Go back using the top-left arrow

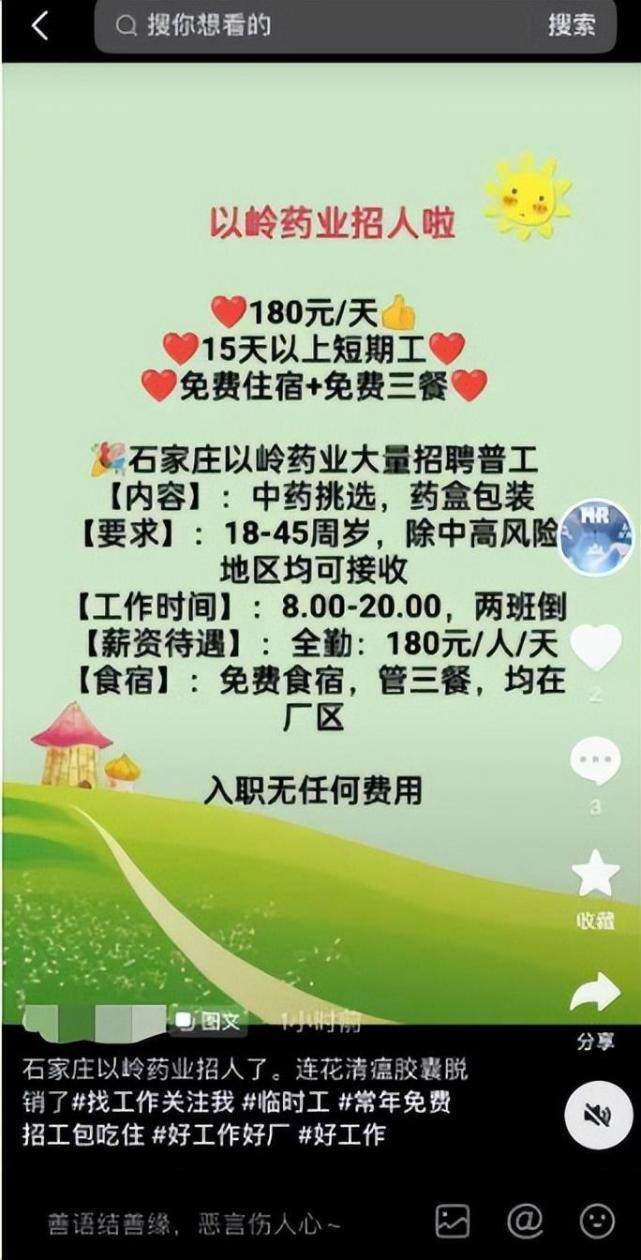point(39,26)
